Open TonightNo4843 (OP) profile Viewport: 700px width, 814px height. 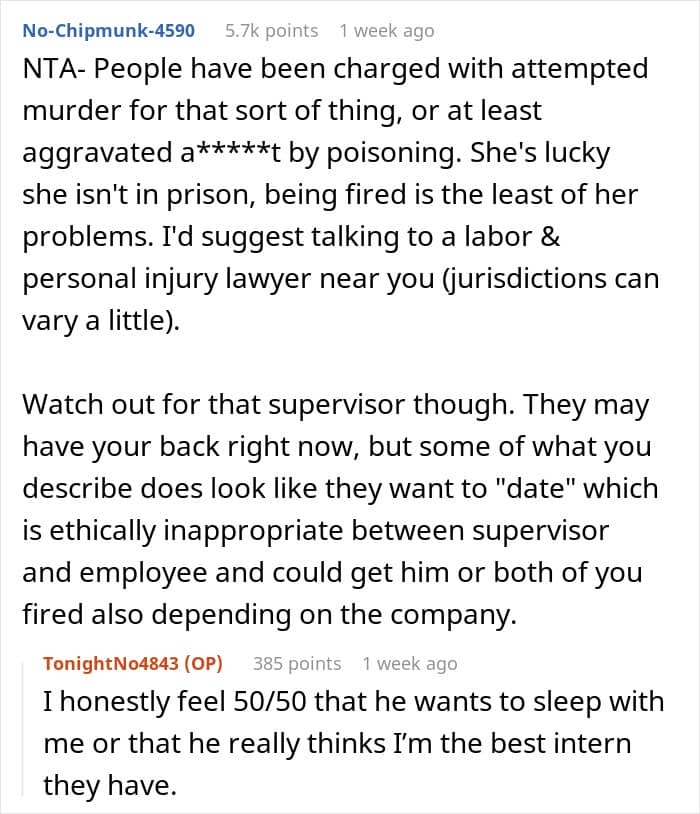pos(133,663)
